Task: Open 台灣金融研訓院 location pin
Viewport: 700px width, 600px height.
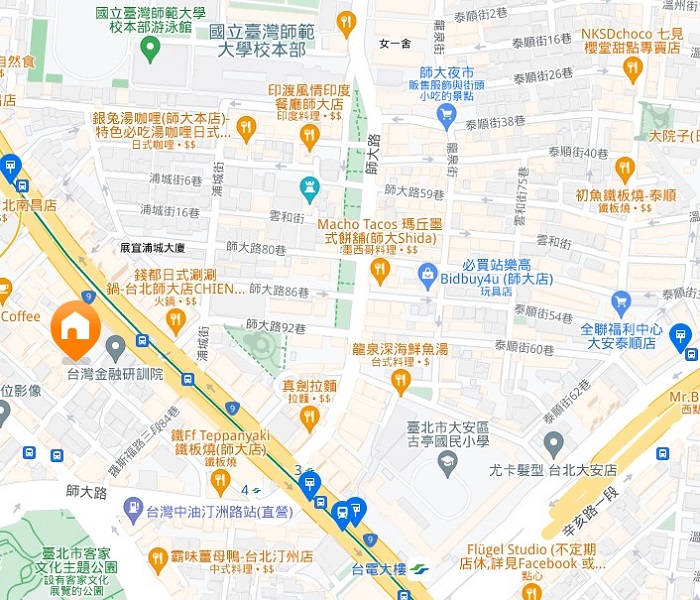Action: pyautogui.click(x=115, y=349)
